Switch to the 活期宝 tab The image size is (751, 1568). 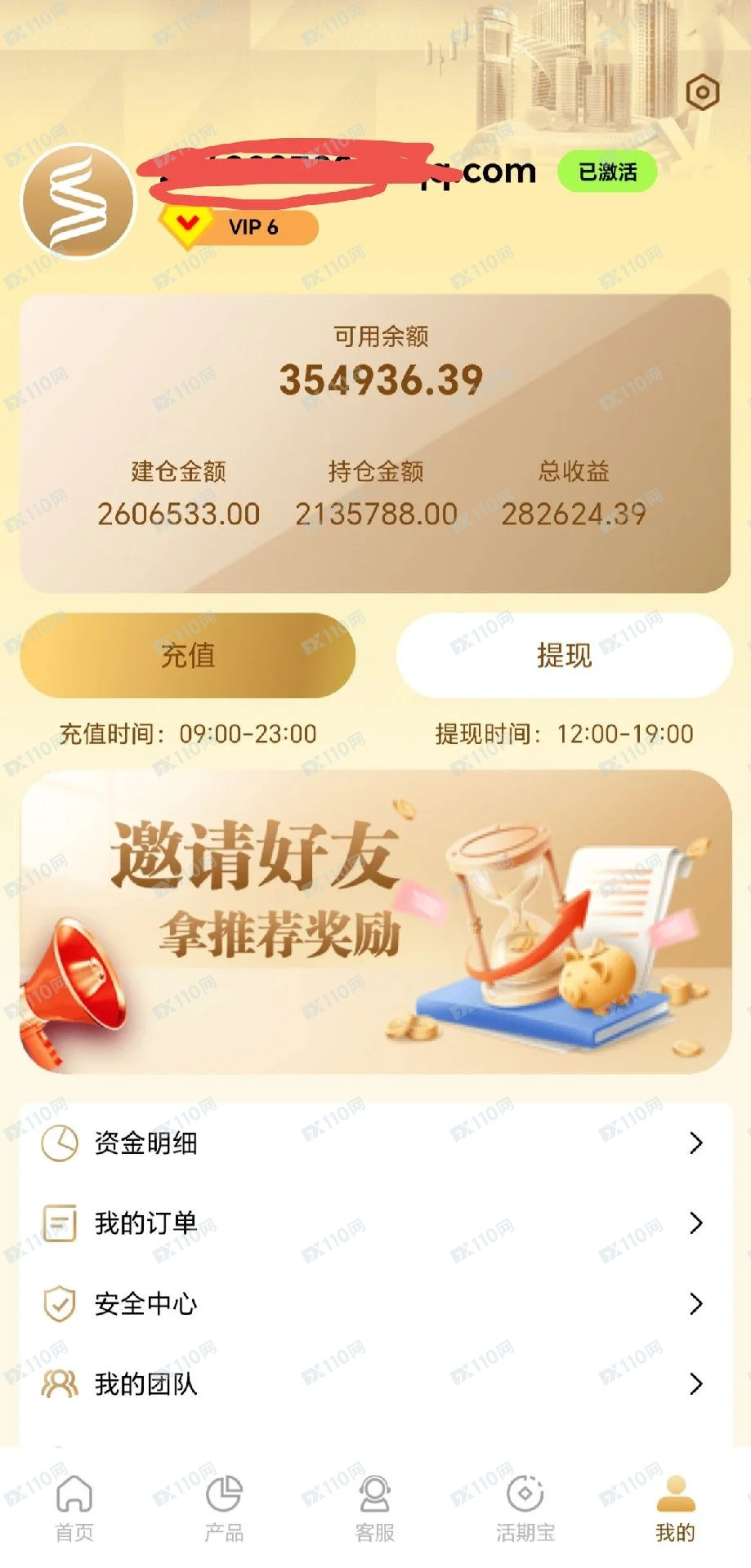click(x=525, y=1508)
